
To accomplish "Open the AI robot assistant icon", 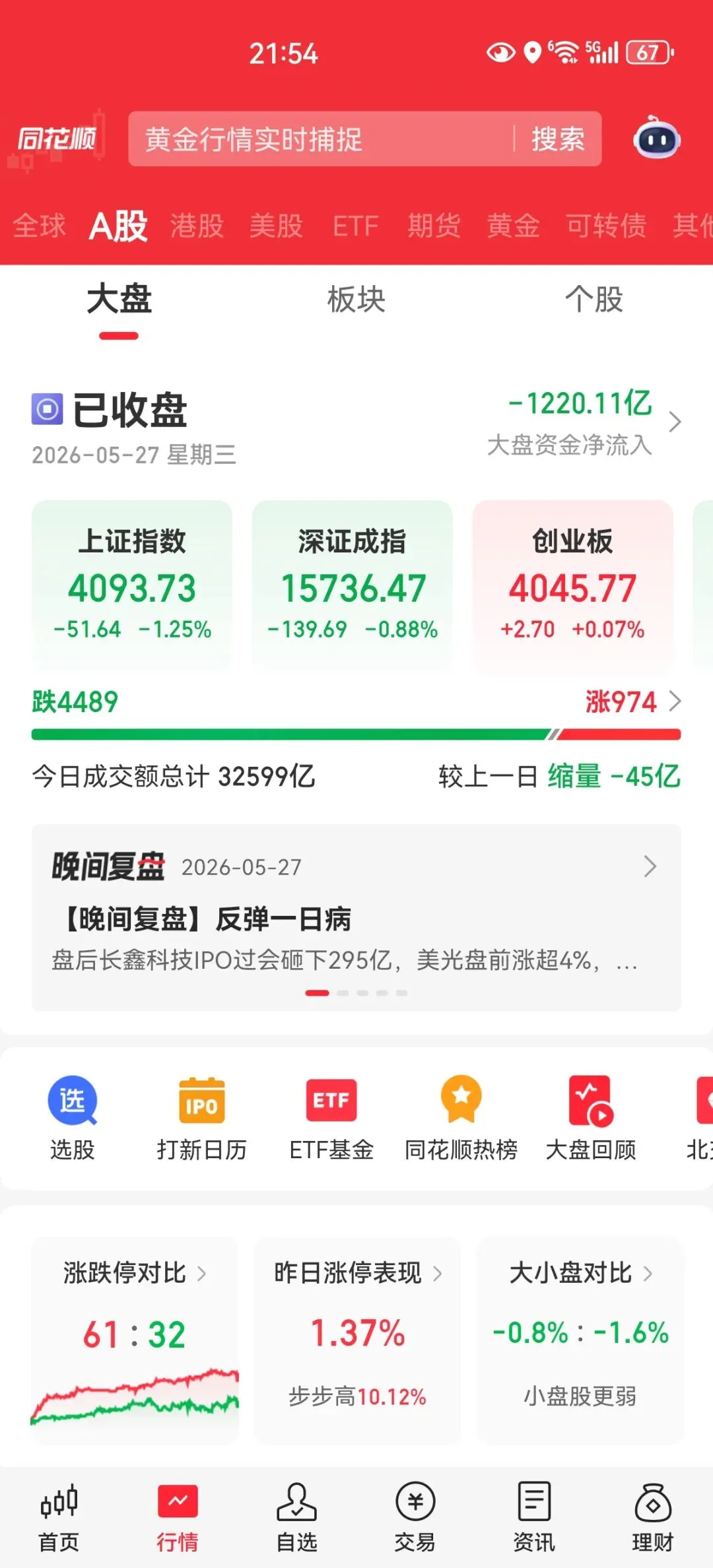I will click(657, 138).
